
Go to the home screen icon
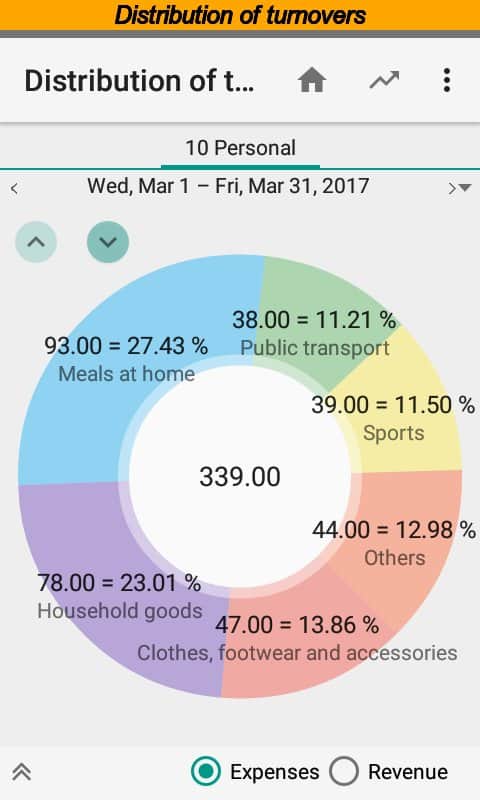312,81
